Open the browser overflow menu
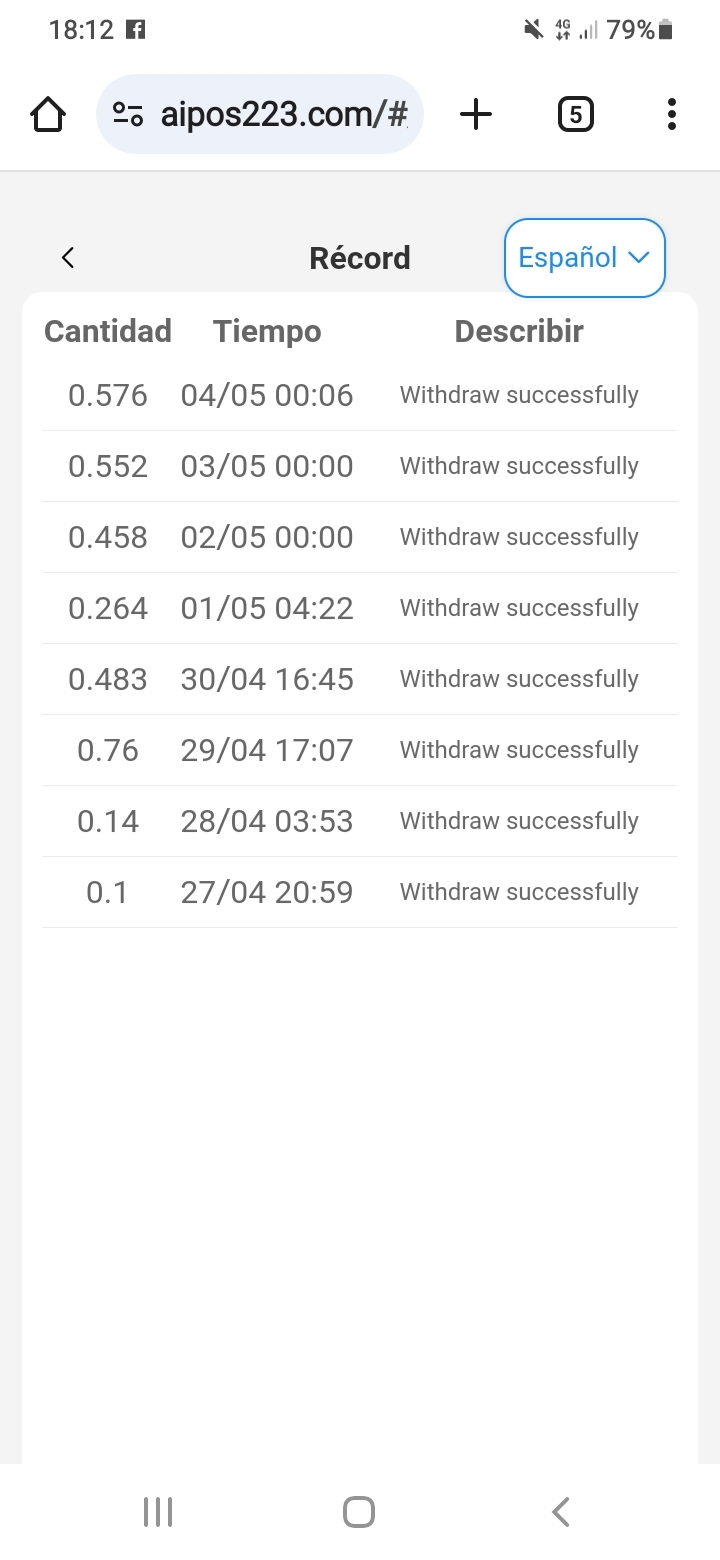 [671, 115]
